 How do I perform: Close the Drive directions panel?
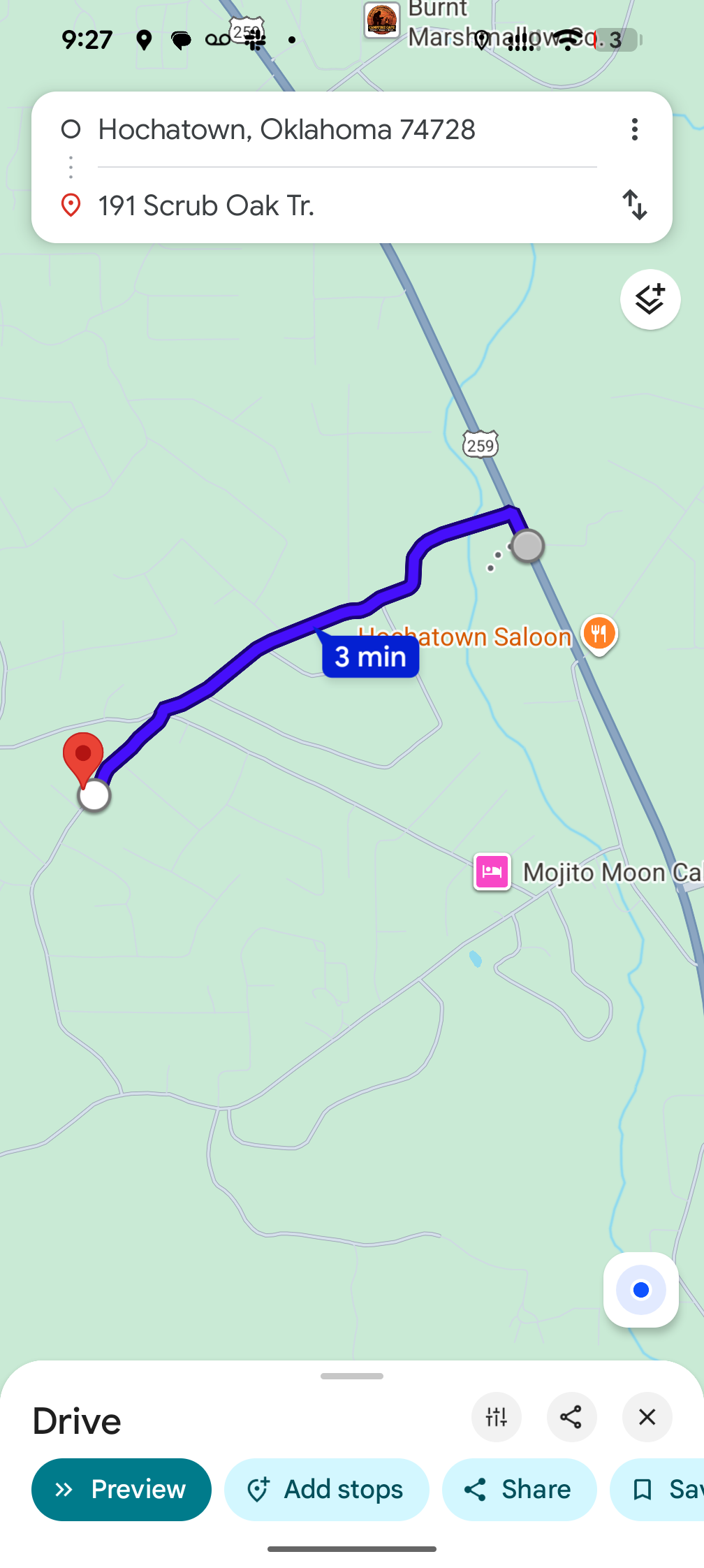[647, 1417]
